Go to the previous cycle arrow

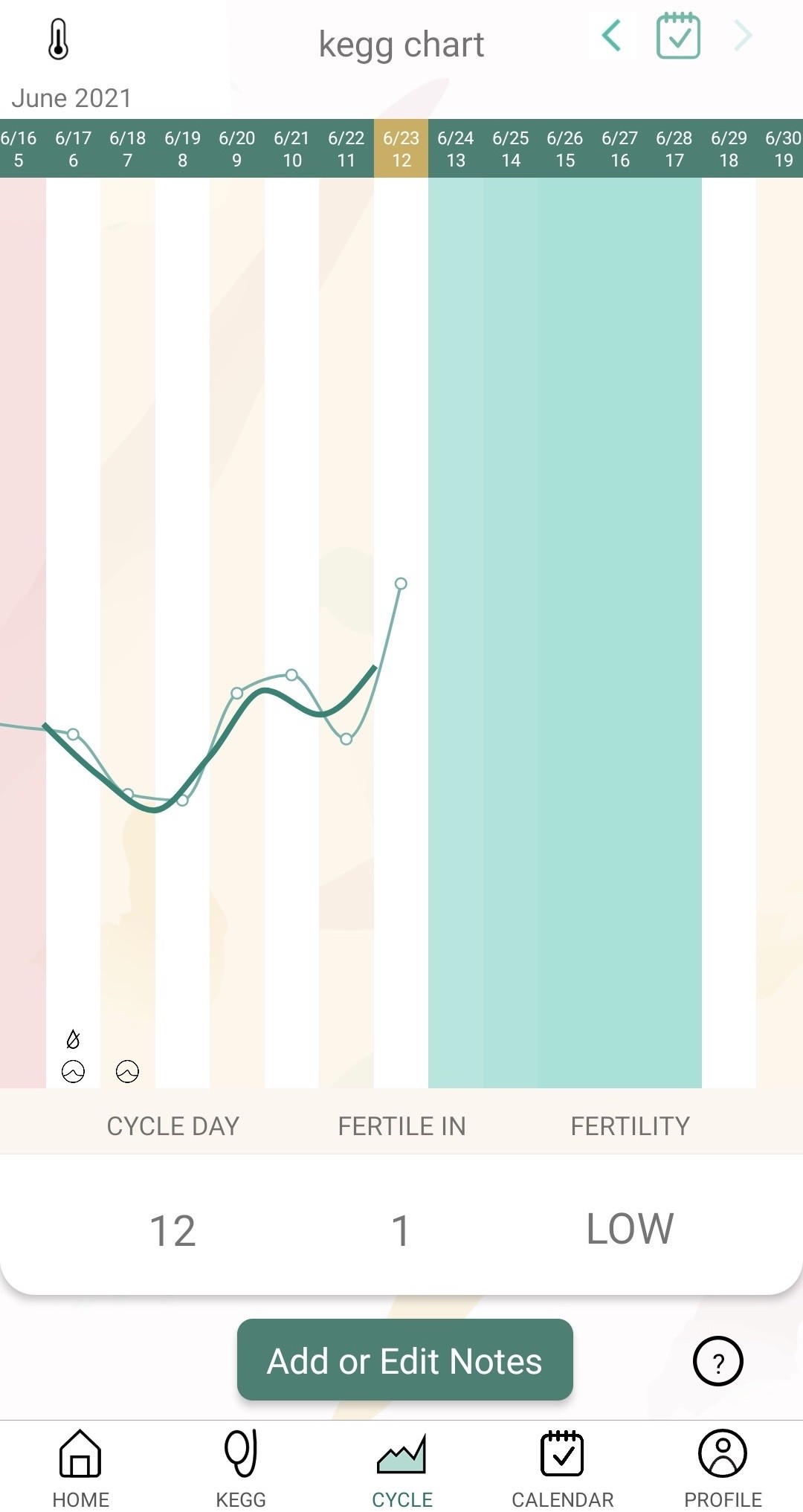coord(611,36)
